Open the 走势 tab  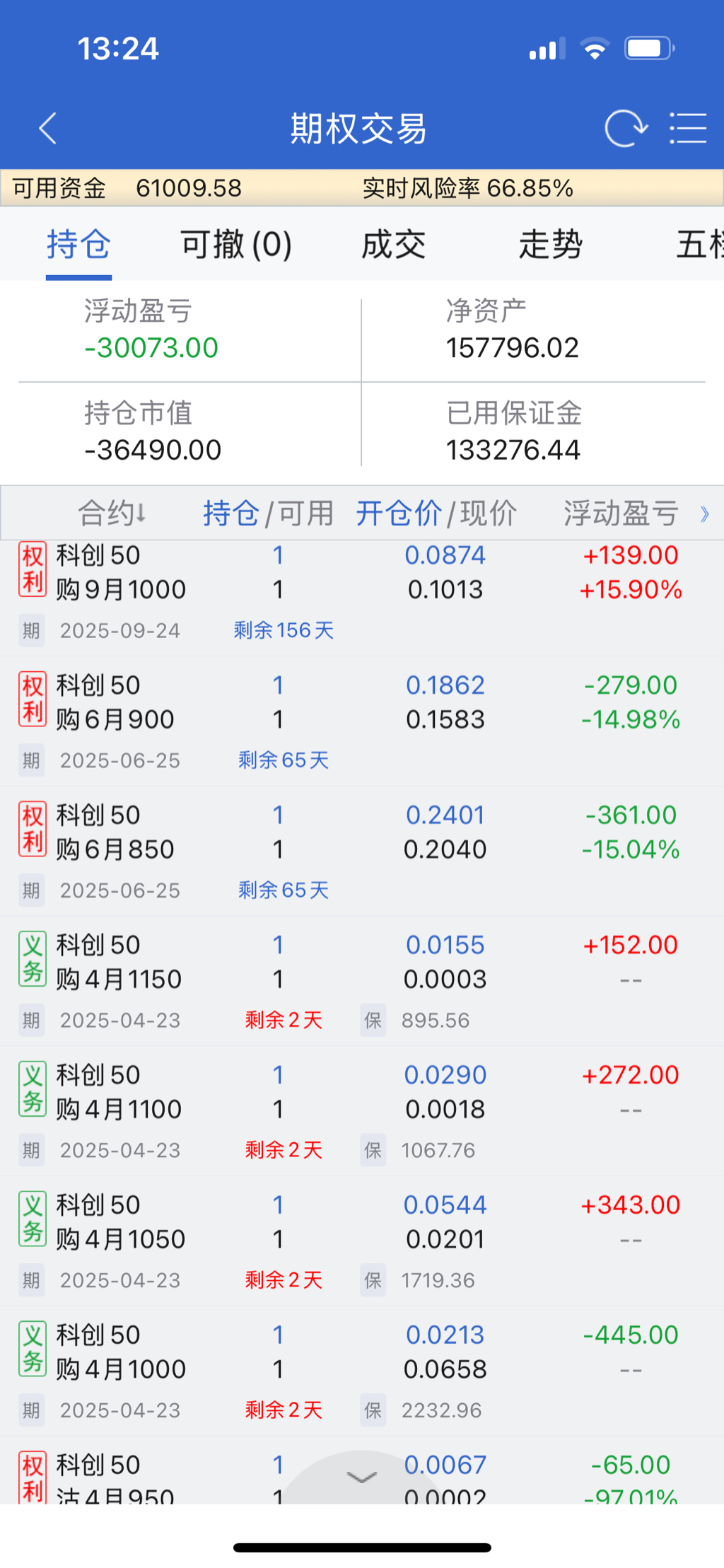550,245
